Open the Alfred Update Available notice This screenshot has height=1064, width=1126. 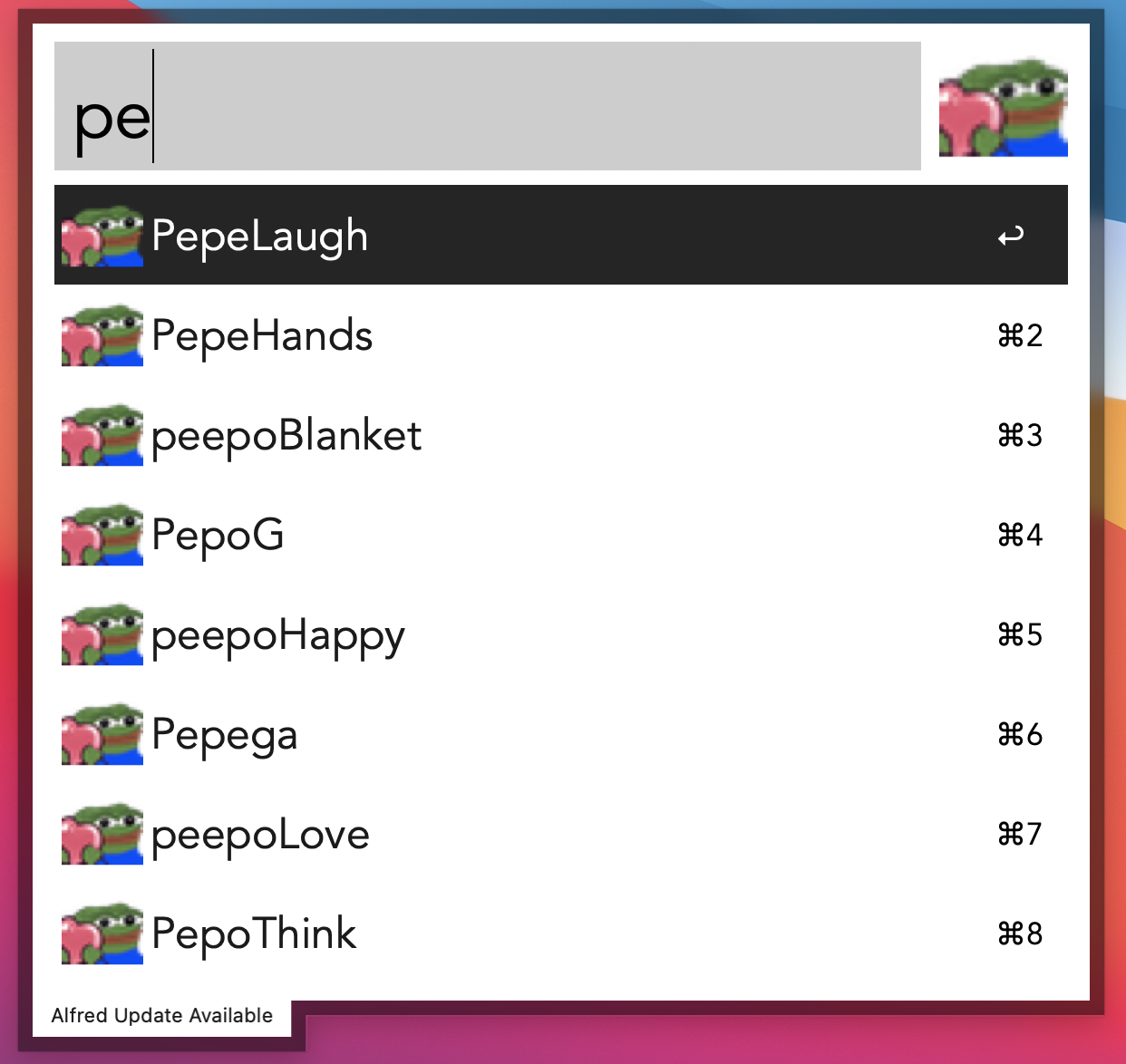click(162, 1016)
